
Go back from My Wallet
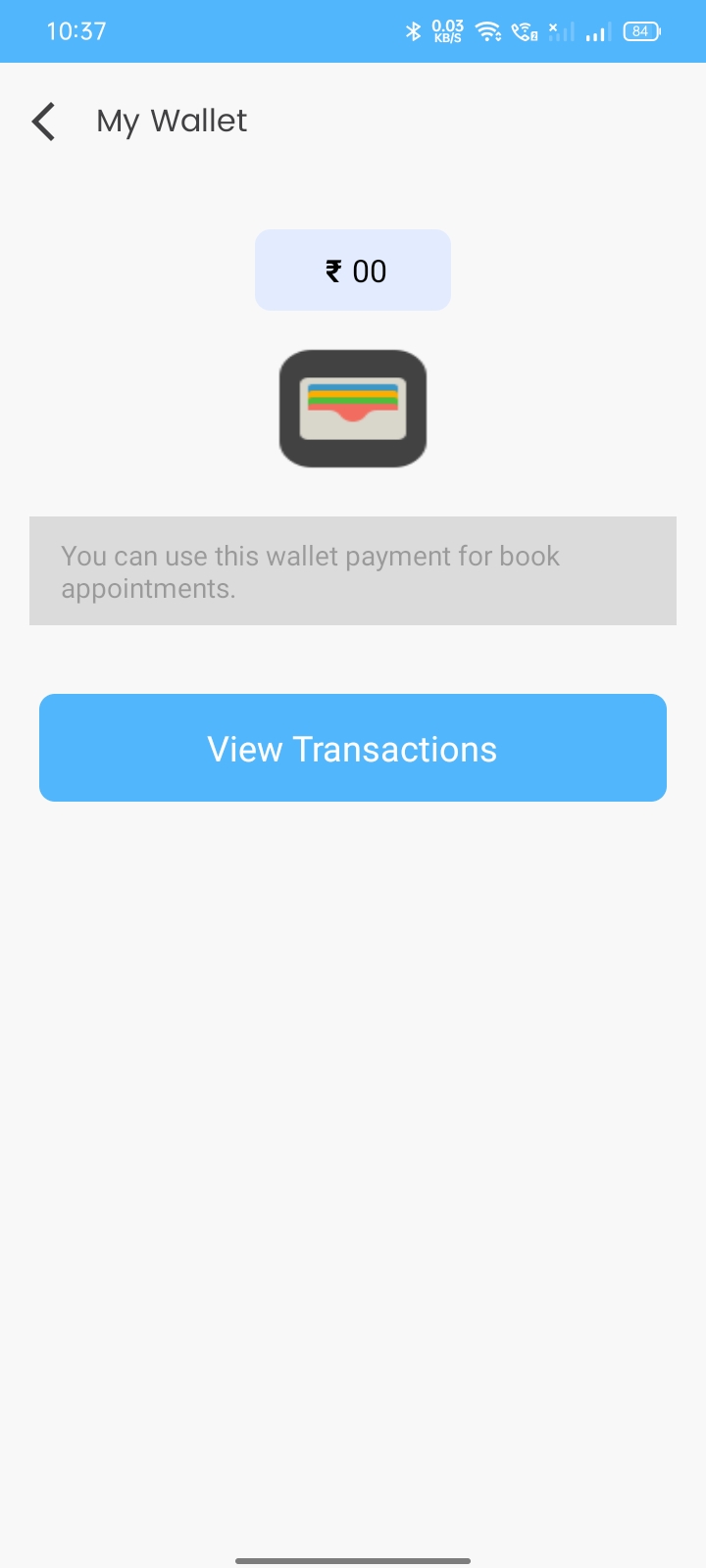pos(43,122)
